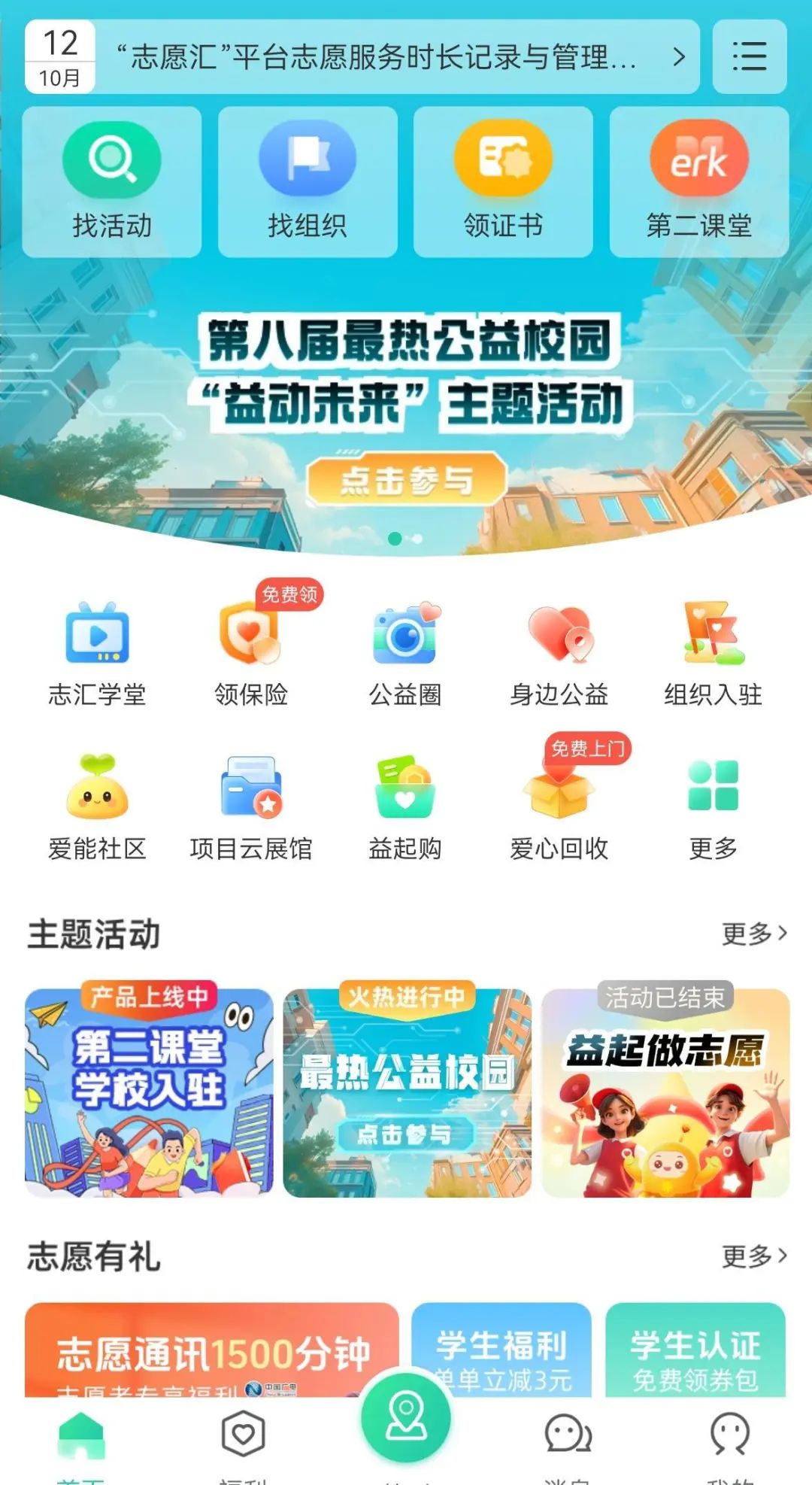
Task: Open 益起做志愿 activity card
Action: click(x=665, y=1092)
